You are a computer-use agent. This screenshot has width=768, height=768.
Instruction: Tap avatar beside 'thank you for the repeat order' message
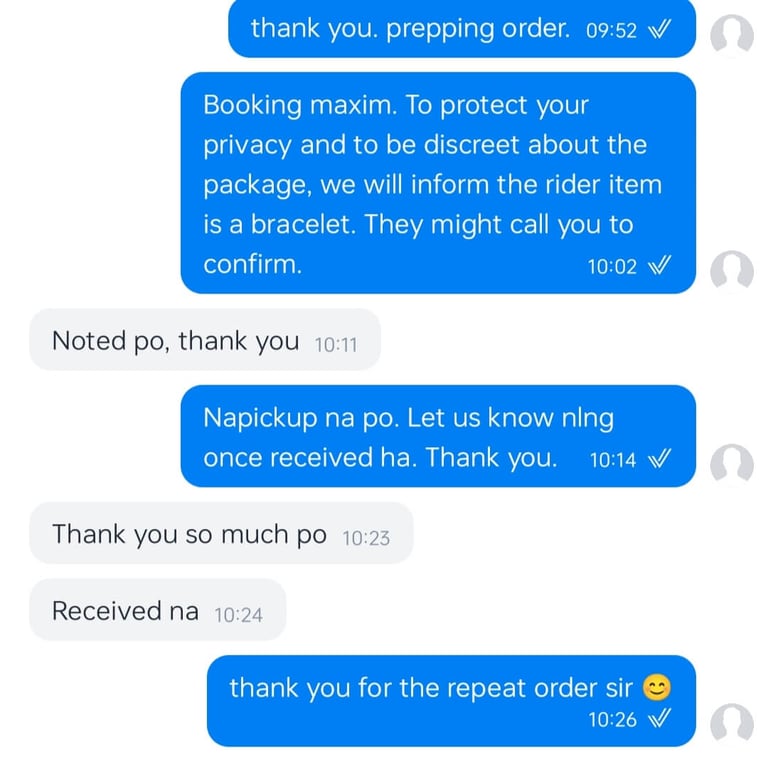point(732,725)
